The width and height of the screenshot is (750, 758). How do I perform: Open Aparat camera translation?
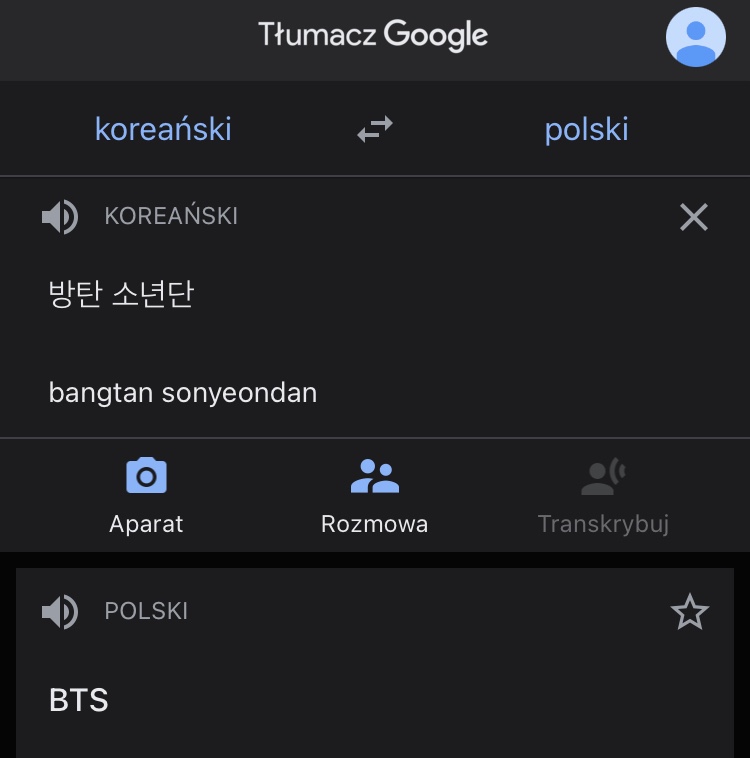(x=146, y=495)
